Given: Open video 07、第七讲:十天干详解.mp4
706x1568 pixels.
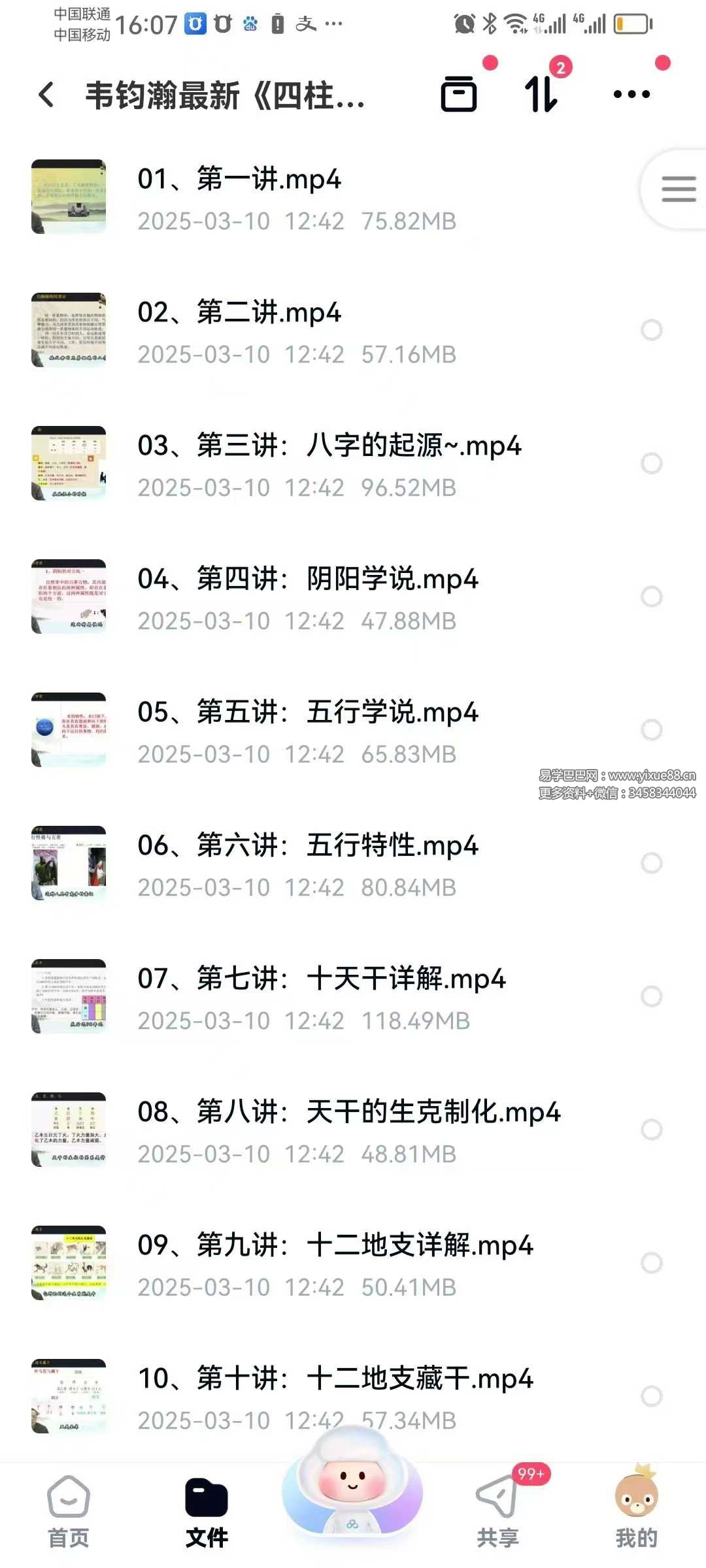Looking at the screenshot, I should pyautogui.click(x=322, y=979).
